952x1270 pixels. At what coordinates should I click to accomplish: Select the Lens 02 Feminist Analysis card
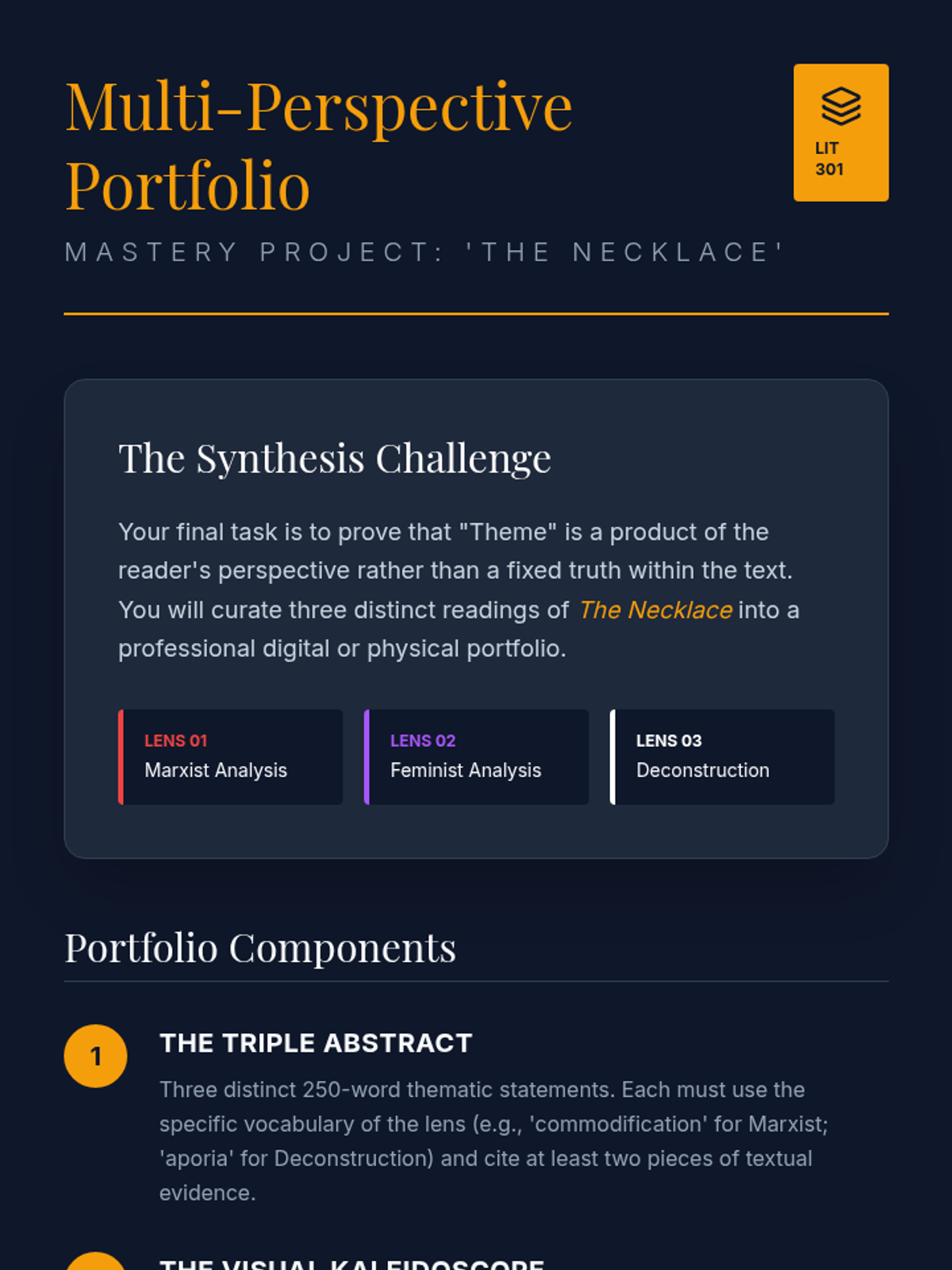point(476,756)
